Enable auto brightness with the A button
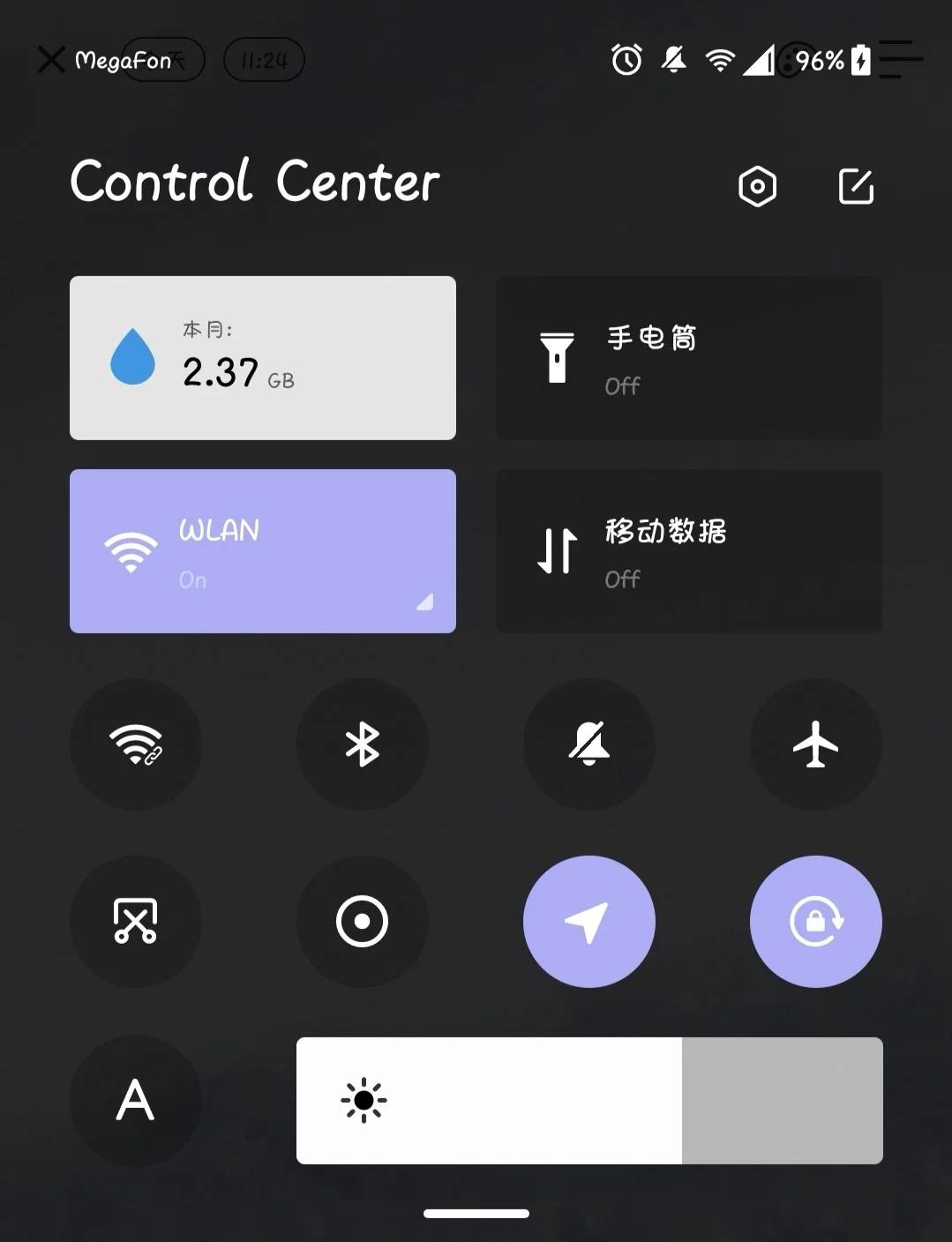This screenshot has width=952, height=1242. pyautogui.click(x=136, y=1101)
